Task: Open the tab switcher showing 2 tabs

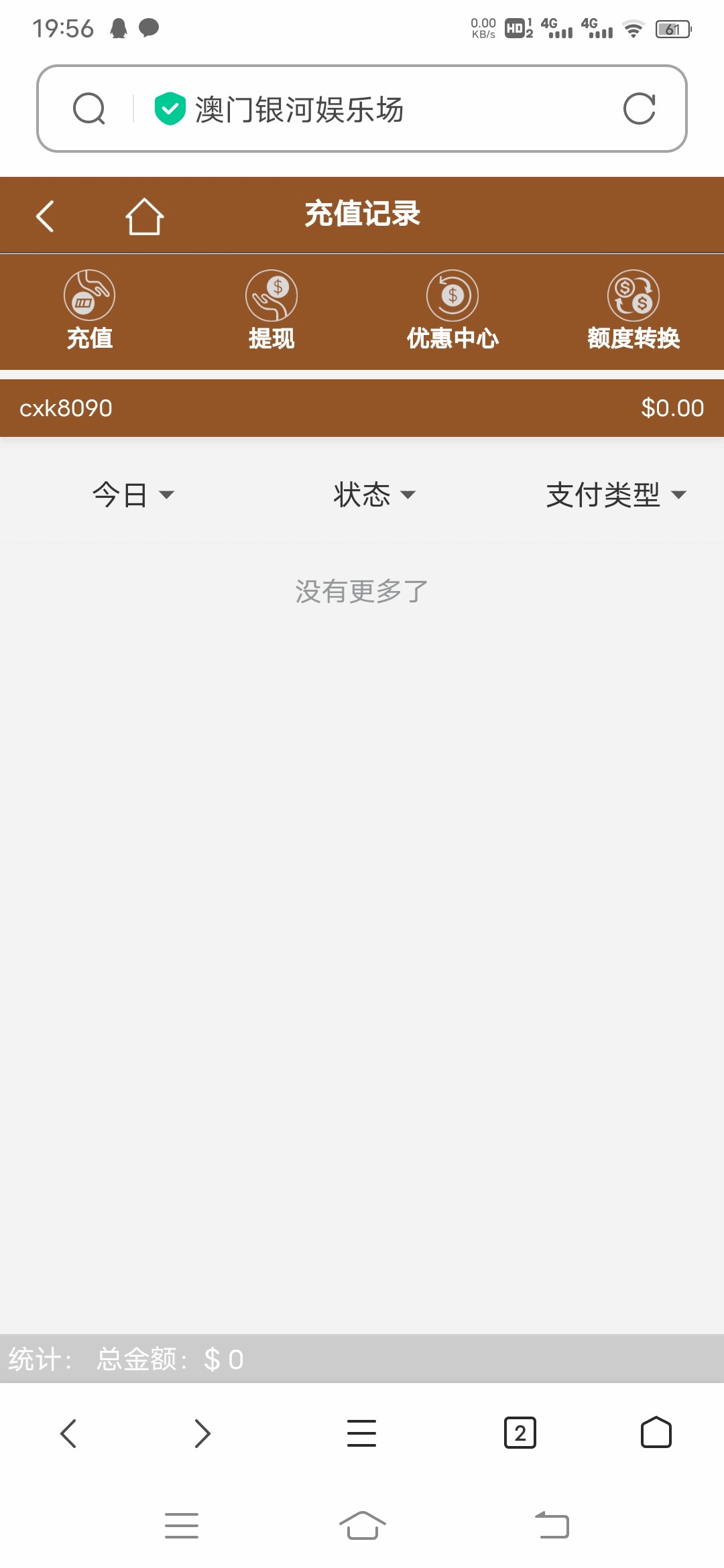Action: click(x=520, y=1433)
